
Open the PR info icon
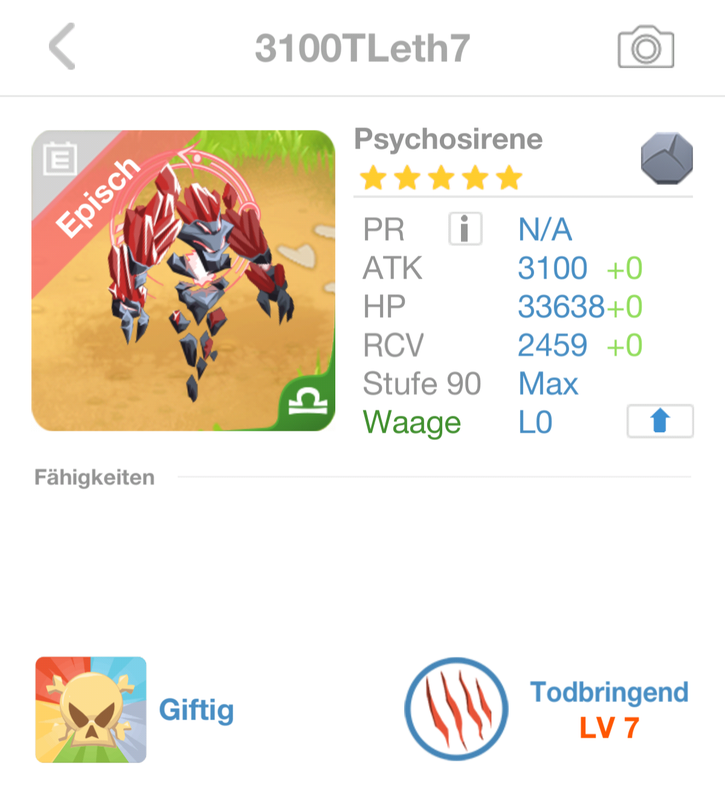(464, 230)
